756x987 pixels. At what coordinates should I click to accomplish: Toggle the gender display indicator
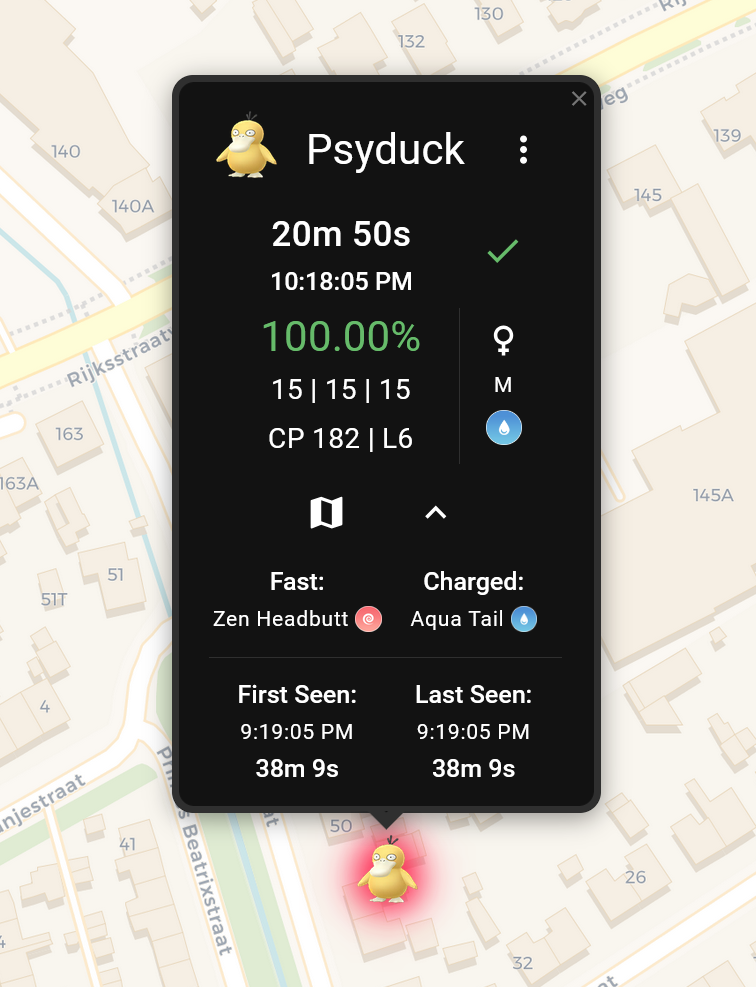pyautogui.click(x=503, y=340)
